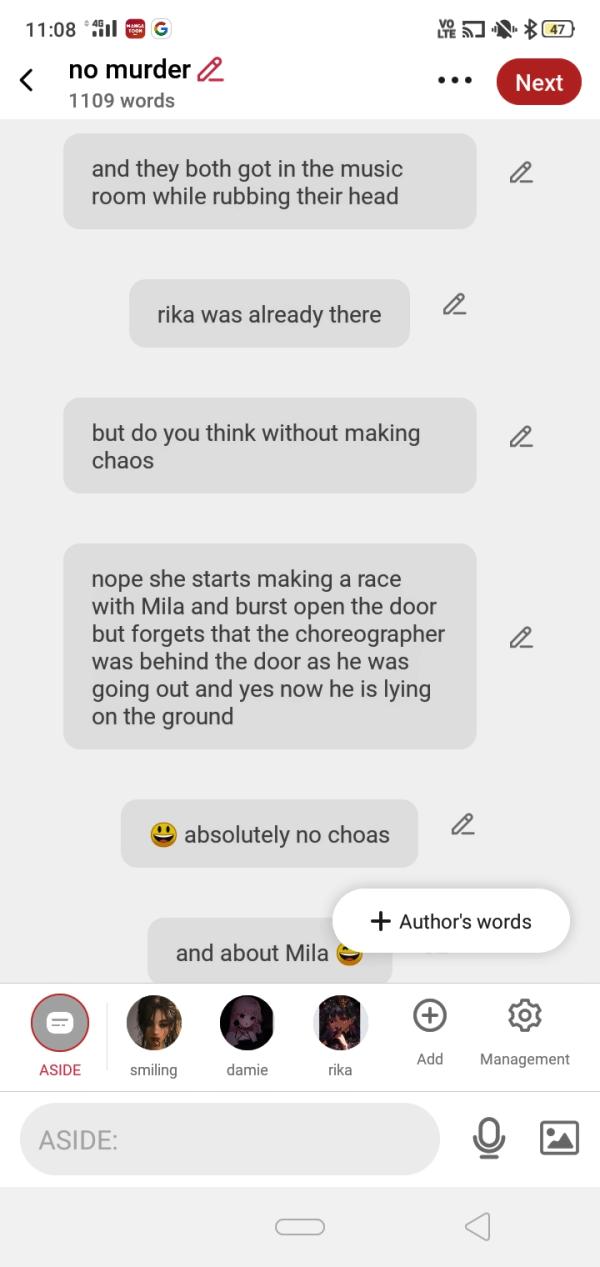
Task: Open the three-dot overflow menu
Action: [454, 81]
